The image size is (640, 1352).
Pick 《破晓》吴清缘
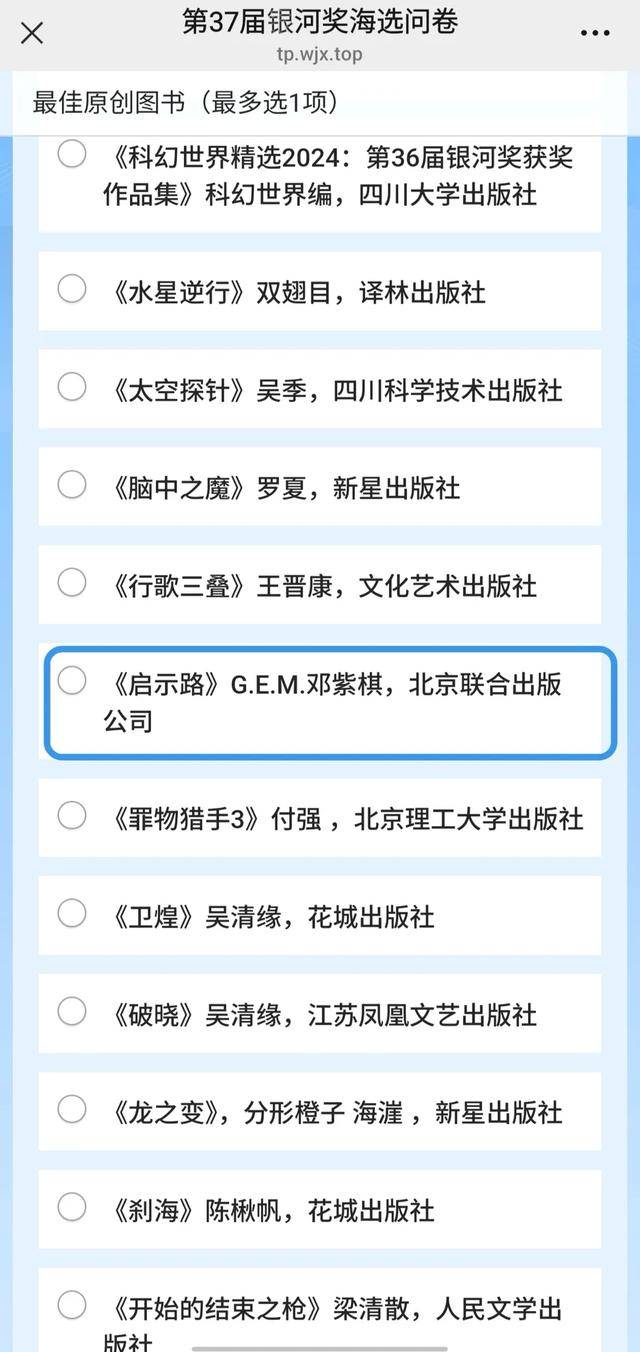coord(71,1012)
